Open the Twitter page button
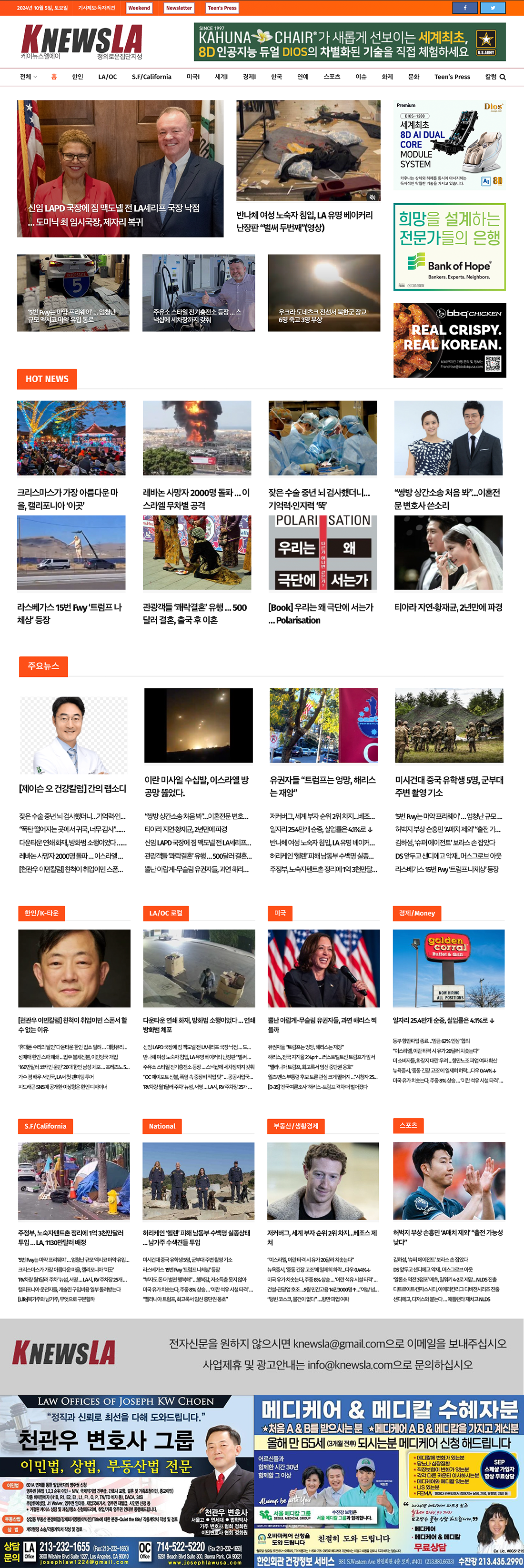Viewport: 524px width, 1568px height. click(x=492, y=8)
